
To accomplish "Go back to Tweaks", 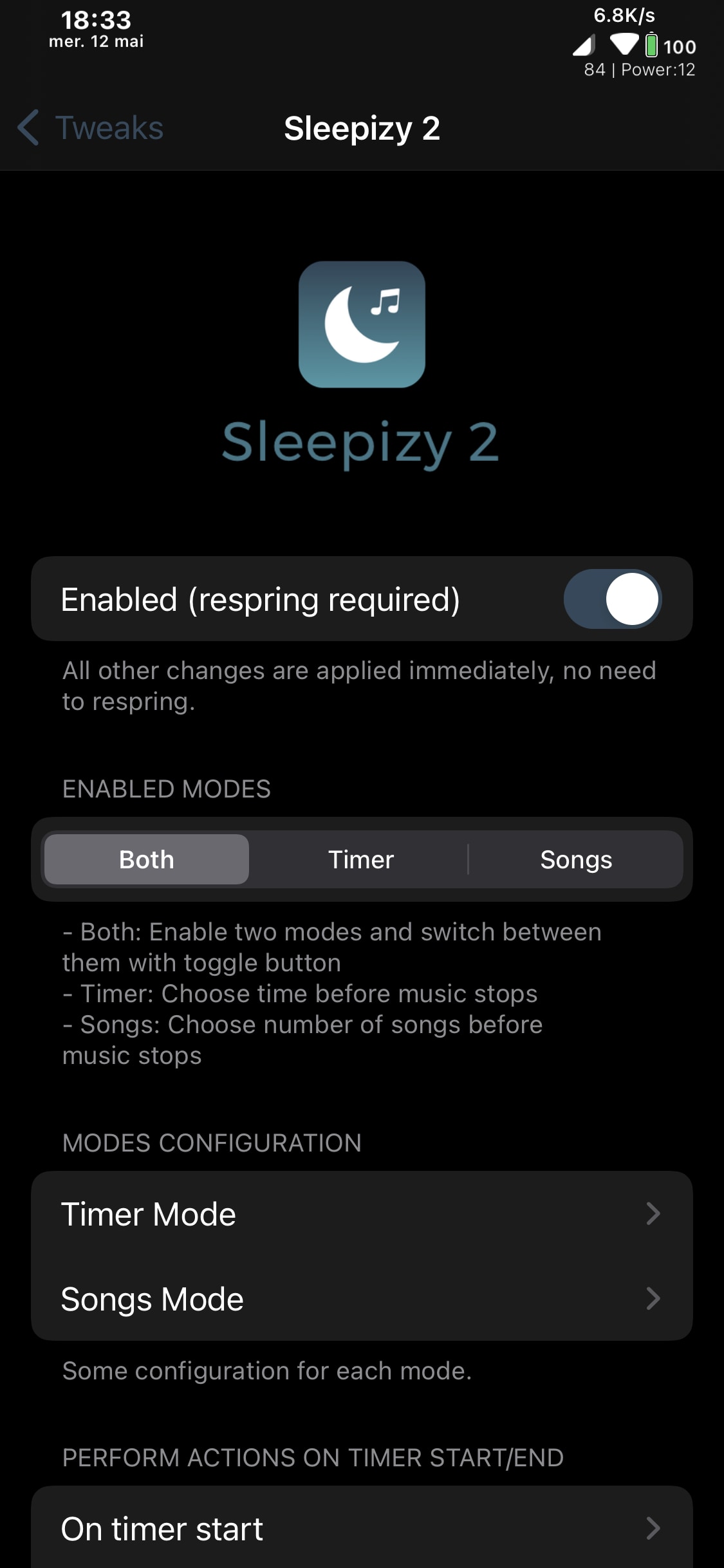I will [91, 127].
